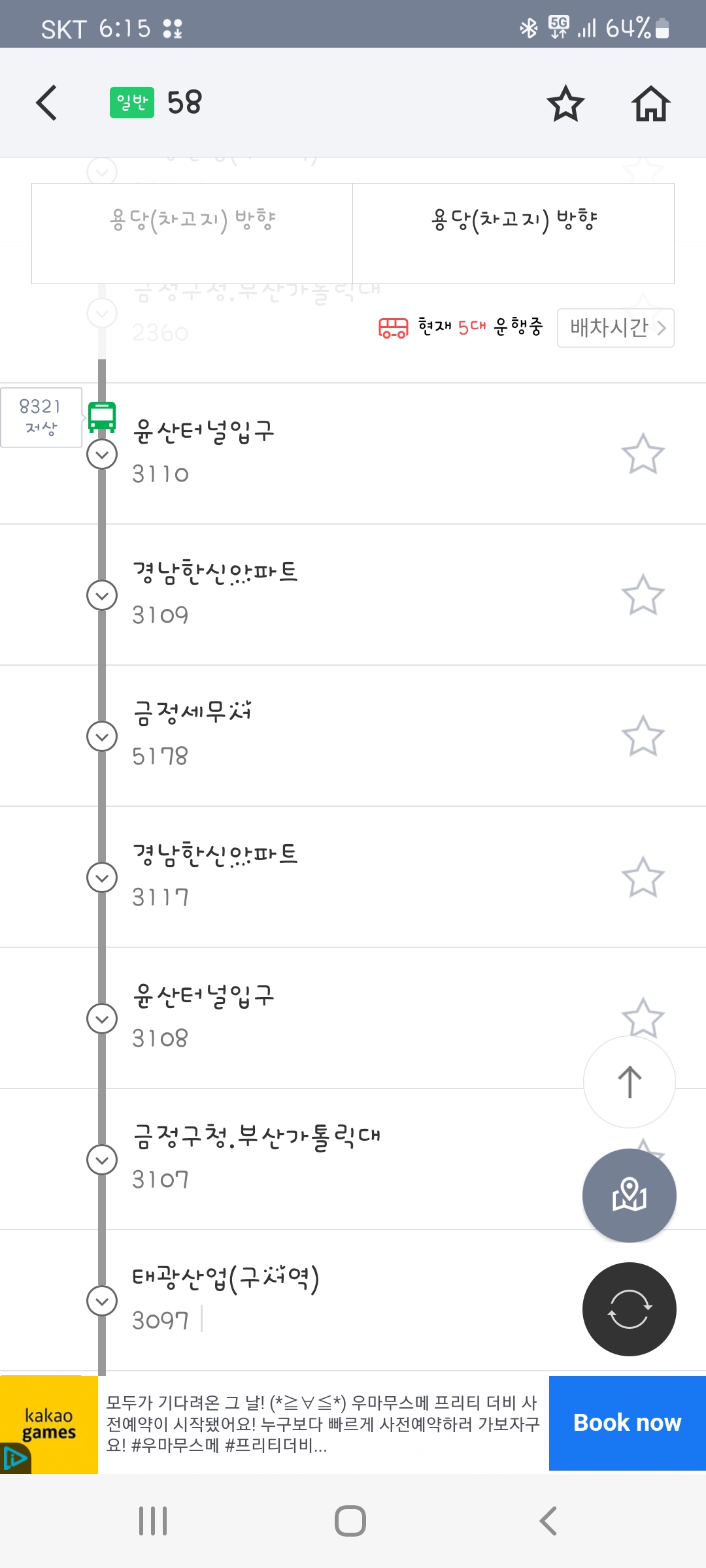This screenshot has height=1568, width=706.
Task: Expand stop 경남한신아파트 3109
Action: 102,595
